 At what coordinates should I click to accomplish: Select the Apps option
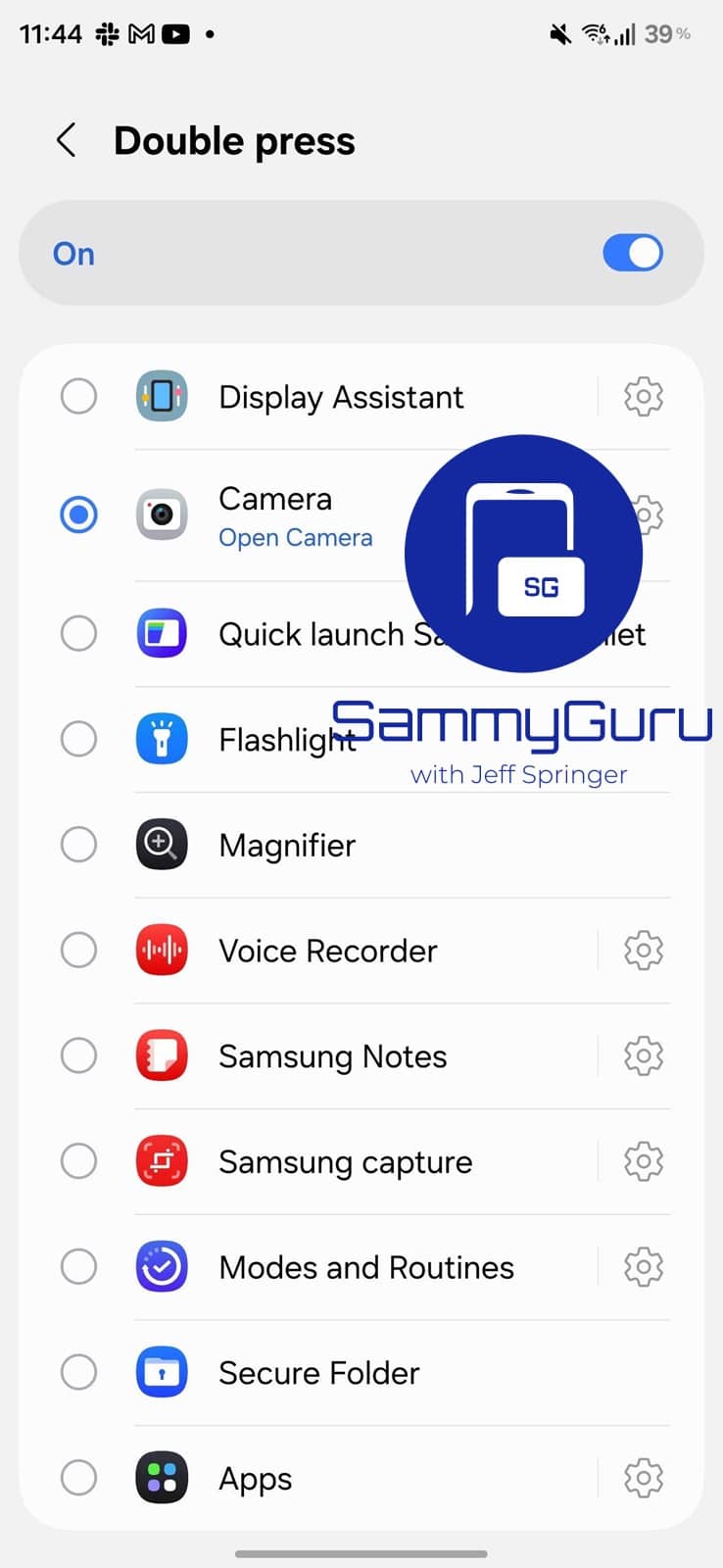click(x=79, y=1479)
